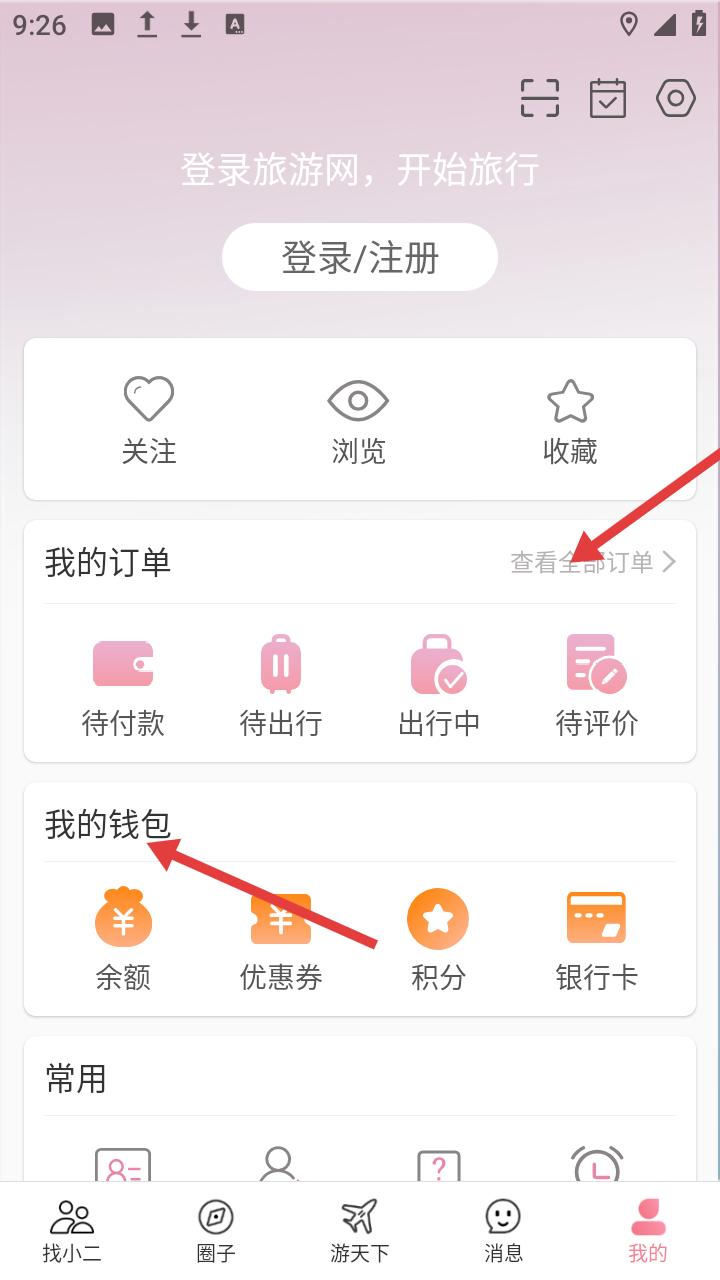Open 收藏 favorites
The height and width of the screenshot is (1280, 720).
click(570, 421)
